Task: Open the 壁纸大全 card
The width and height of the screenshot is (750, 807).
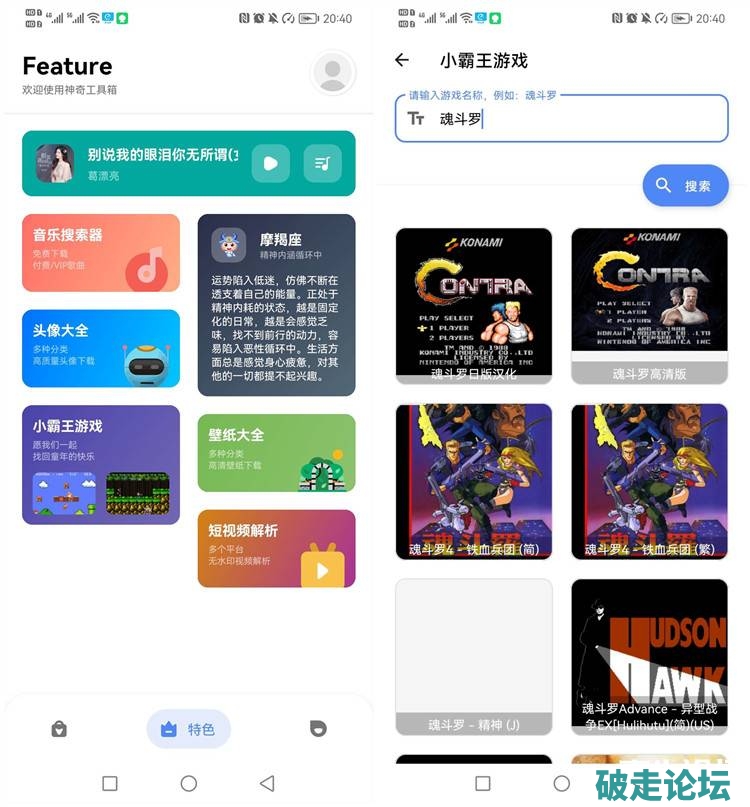Action: [x=276, y=453]
